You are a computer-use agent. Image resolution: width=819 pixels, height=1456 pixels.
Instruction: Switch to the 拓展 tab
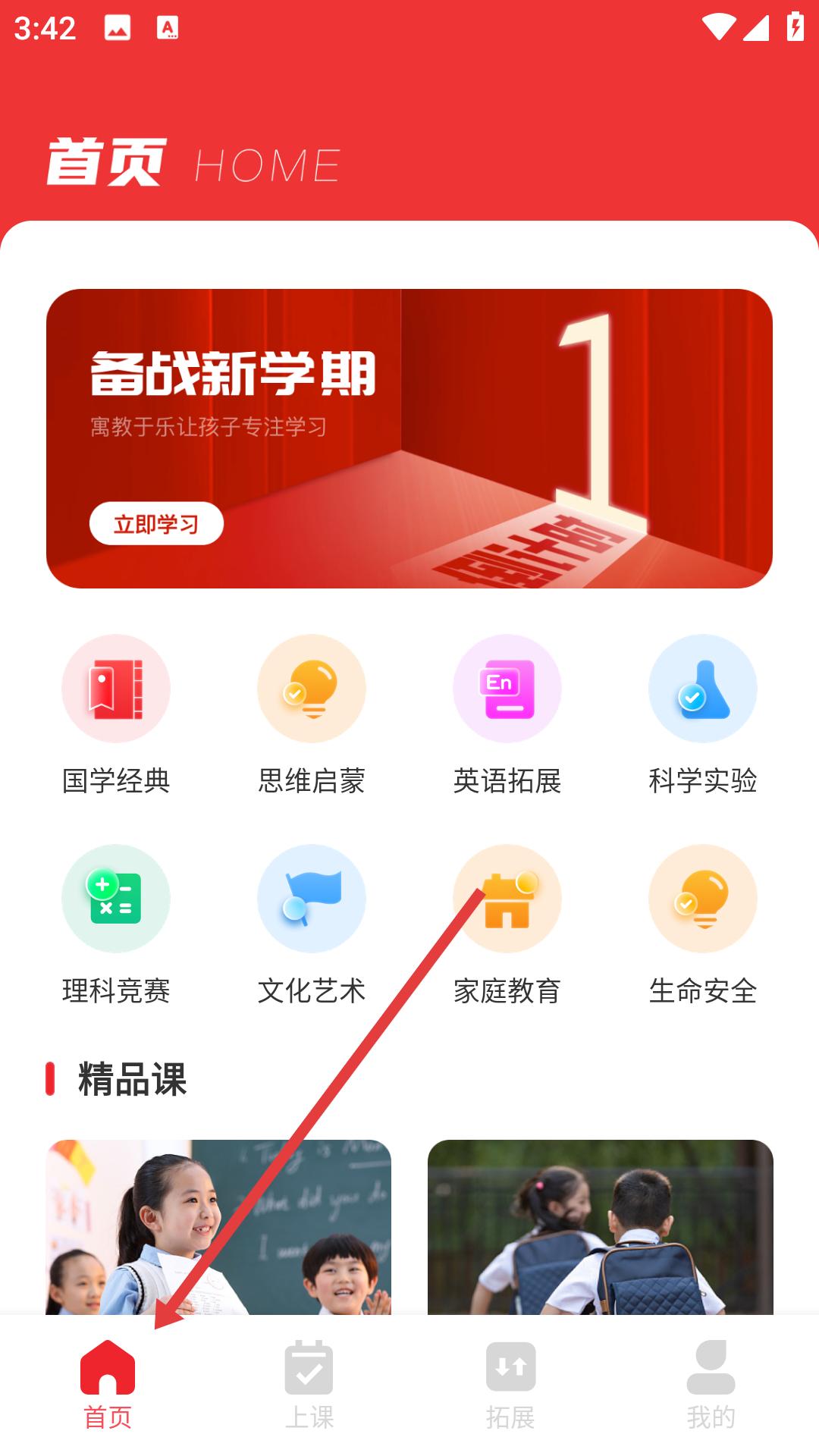(x=510, y=1385)
